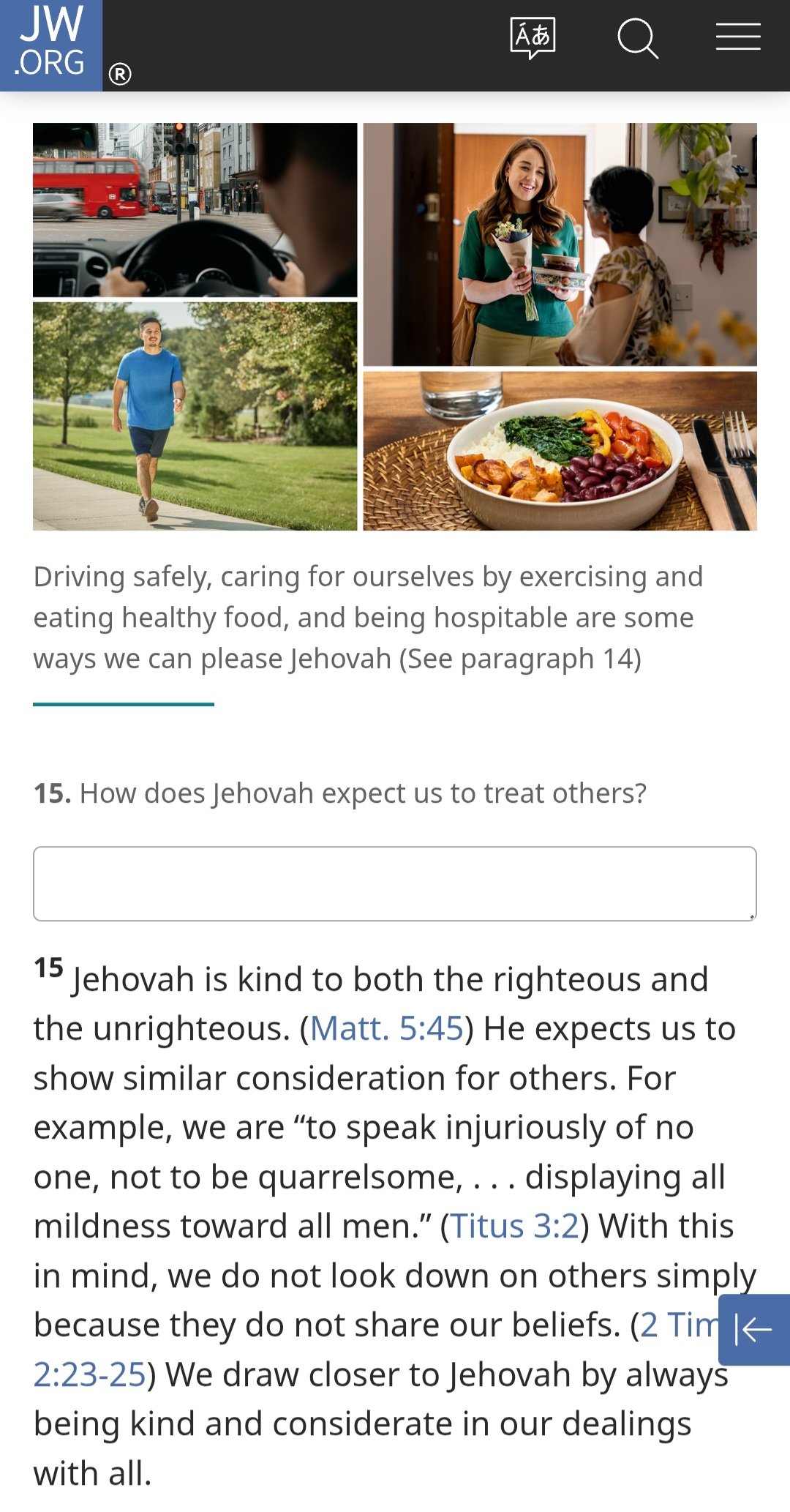Open the site search
790x1512 pixels.
click(x=638, y=38)
